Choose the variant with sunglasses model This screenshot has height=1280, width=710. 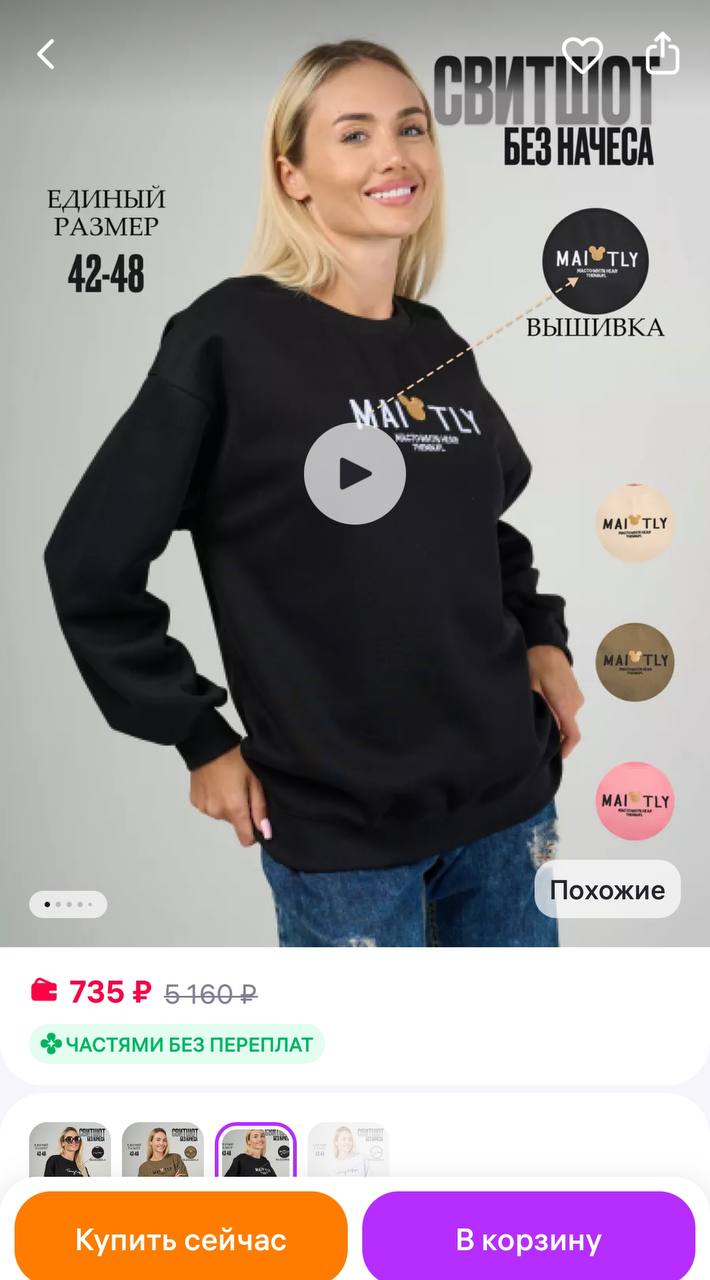click(x=70, y=1150)
